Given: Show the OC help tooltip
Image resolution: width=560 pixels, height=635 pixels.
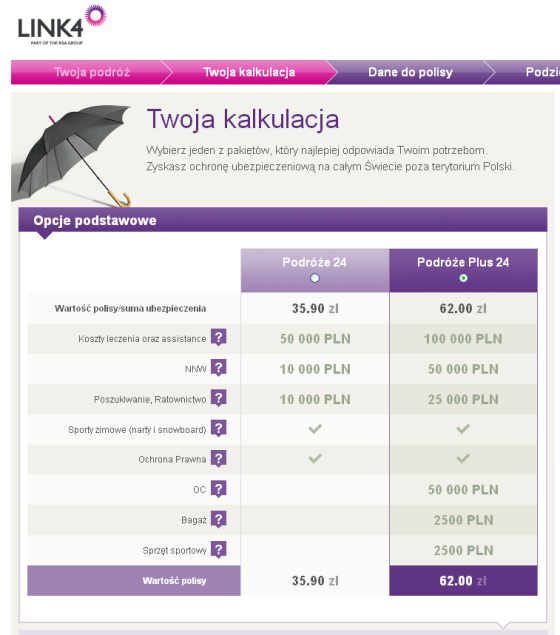Looking at the screenshot, I should [x=219, y=489].
